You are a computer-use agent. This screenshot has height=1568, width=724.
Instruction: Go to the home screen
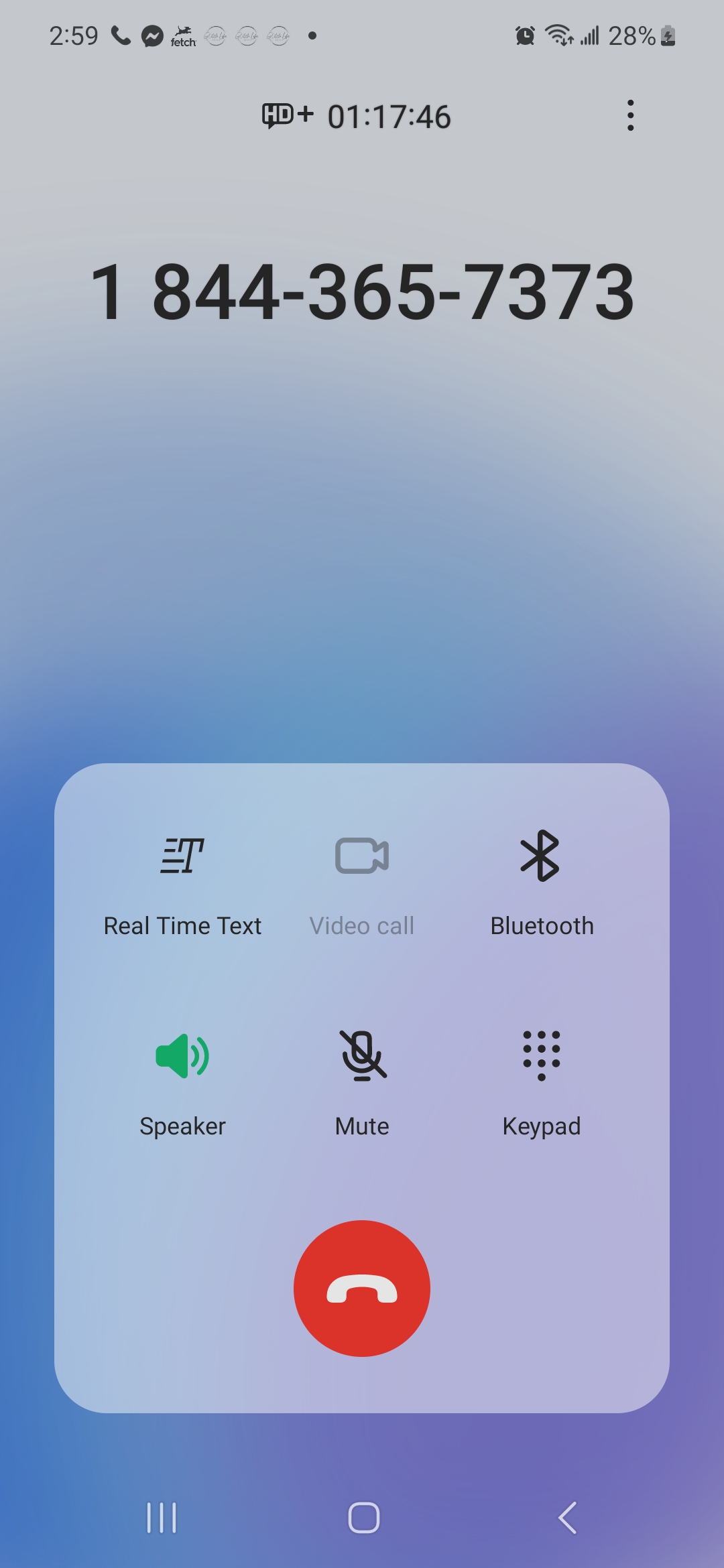[363, 1518]
